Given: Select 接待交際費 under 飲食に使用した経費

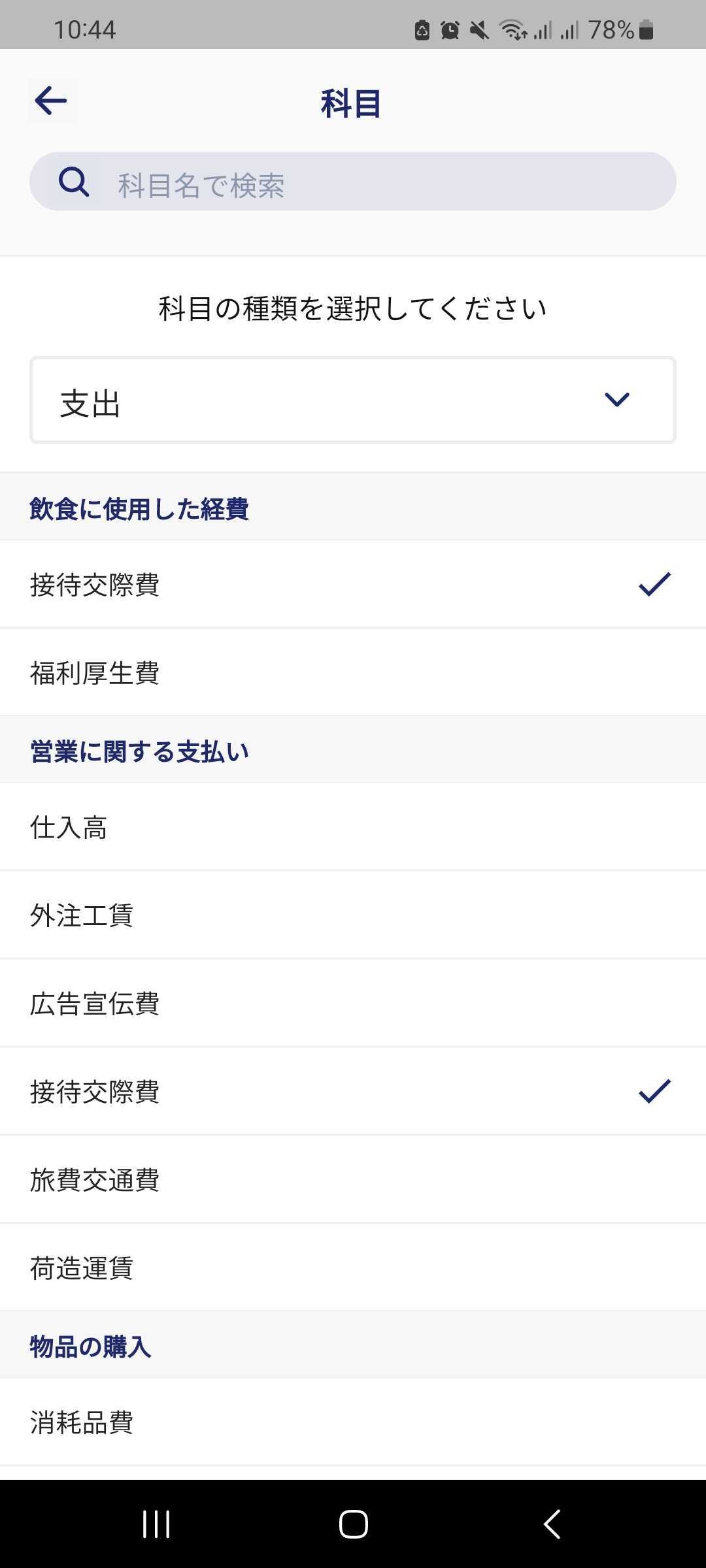Looking at the screenshot, I should click(353, 584).
